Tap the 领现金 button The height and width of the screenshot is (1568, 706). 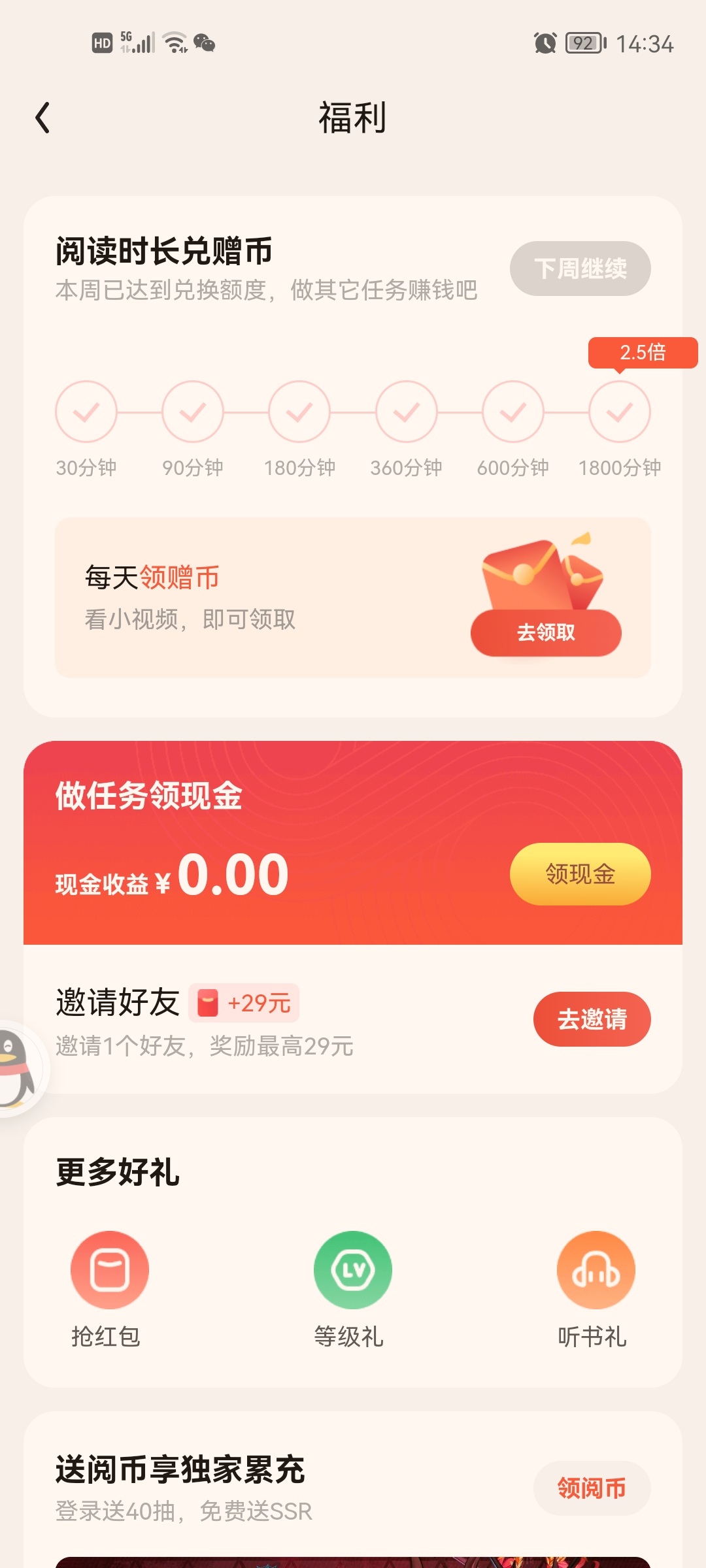click(x=580, y=874)
